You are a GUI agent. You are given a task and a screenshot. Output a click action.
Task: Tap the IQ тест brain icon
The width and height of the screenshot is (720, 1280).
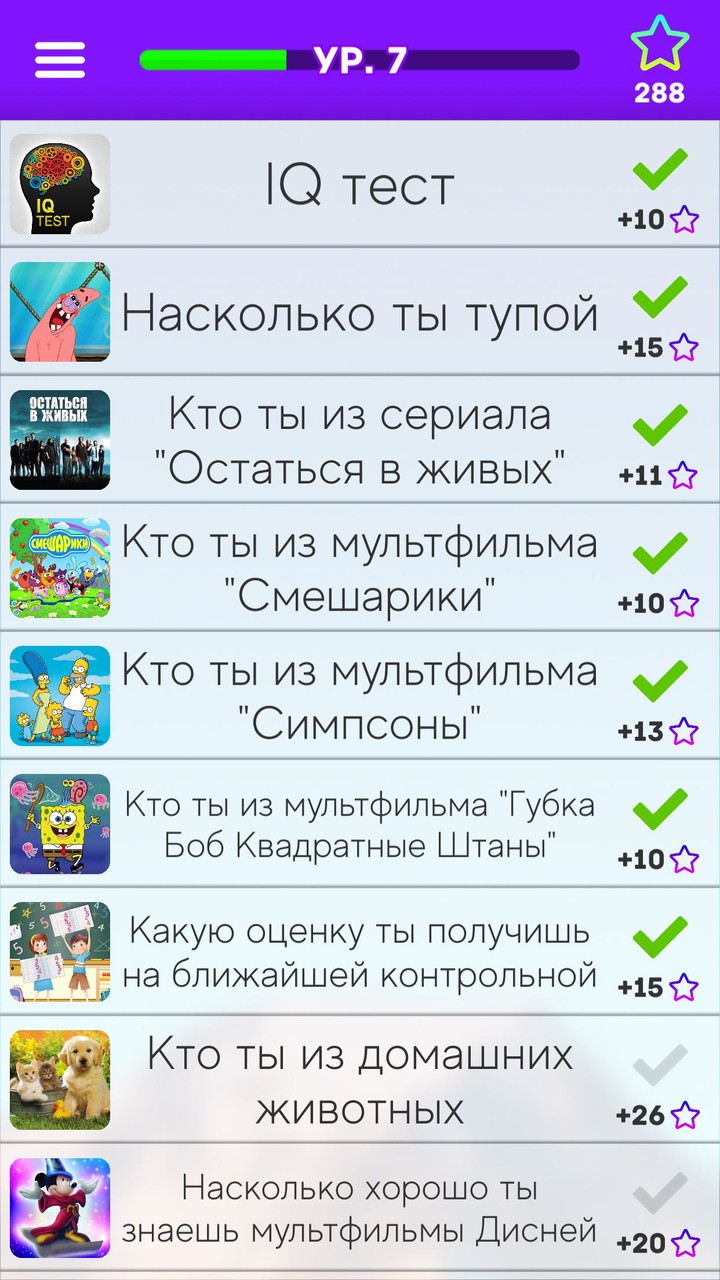click(59, 183)
